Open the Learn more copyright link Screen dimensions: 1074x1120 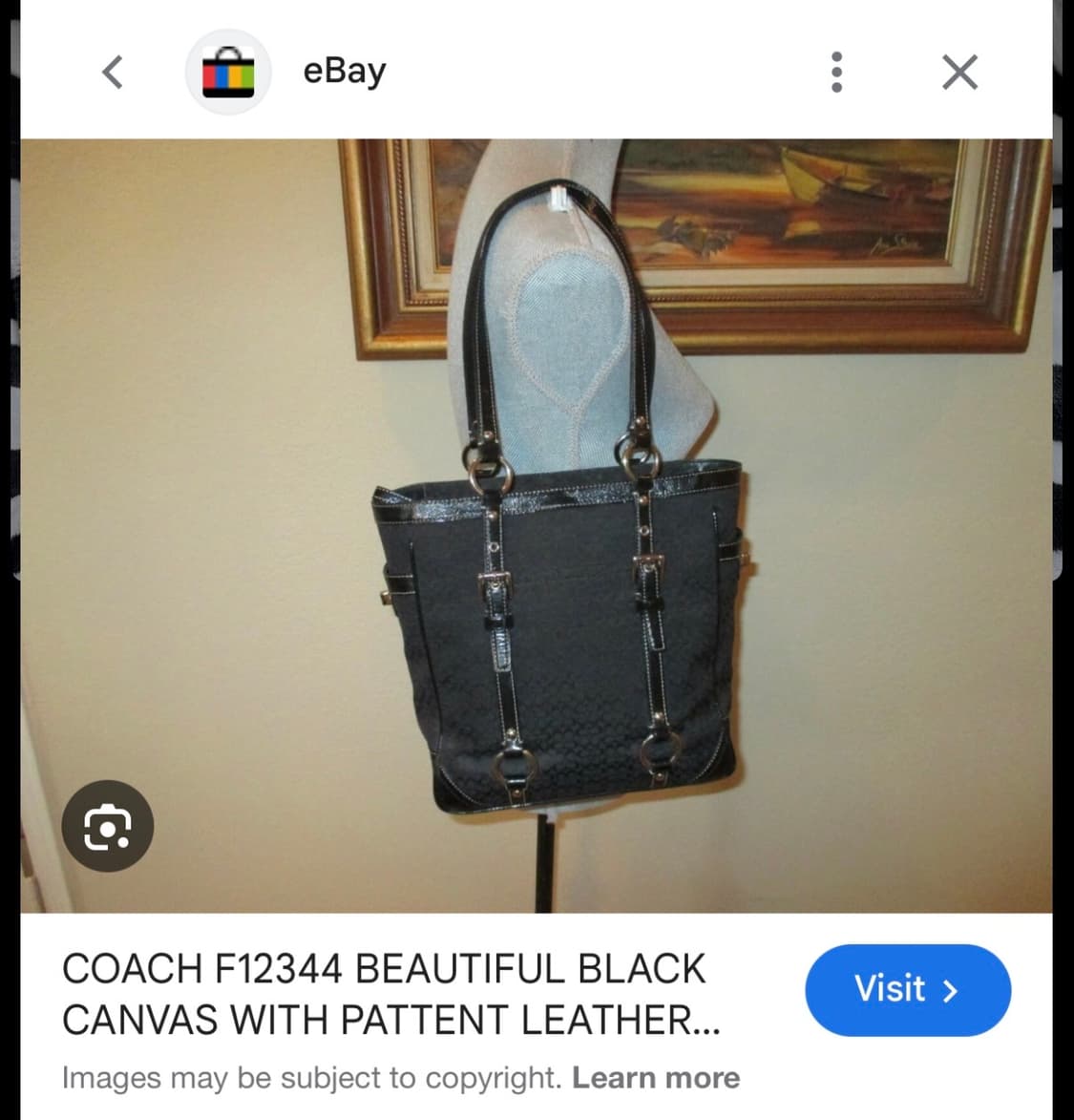tap(655, 1077)
